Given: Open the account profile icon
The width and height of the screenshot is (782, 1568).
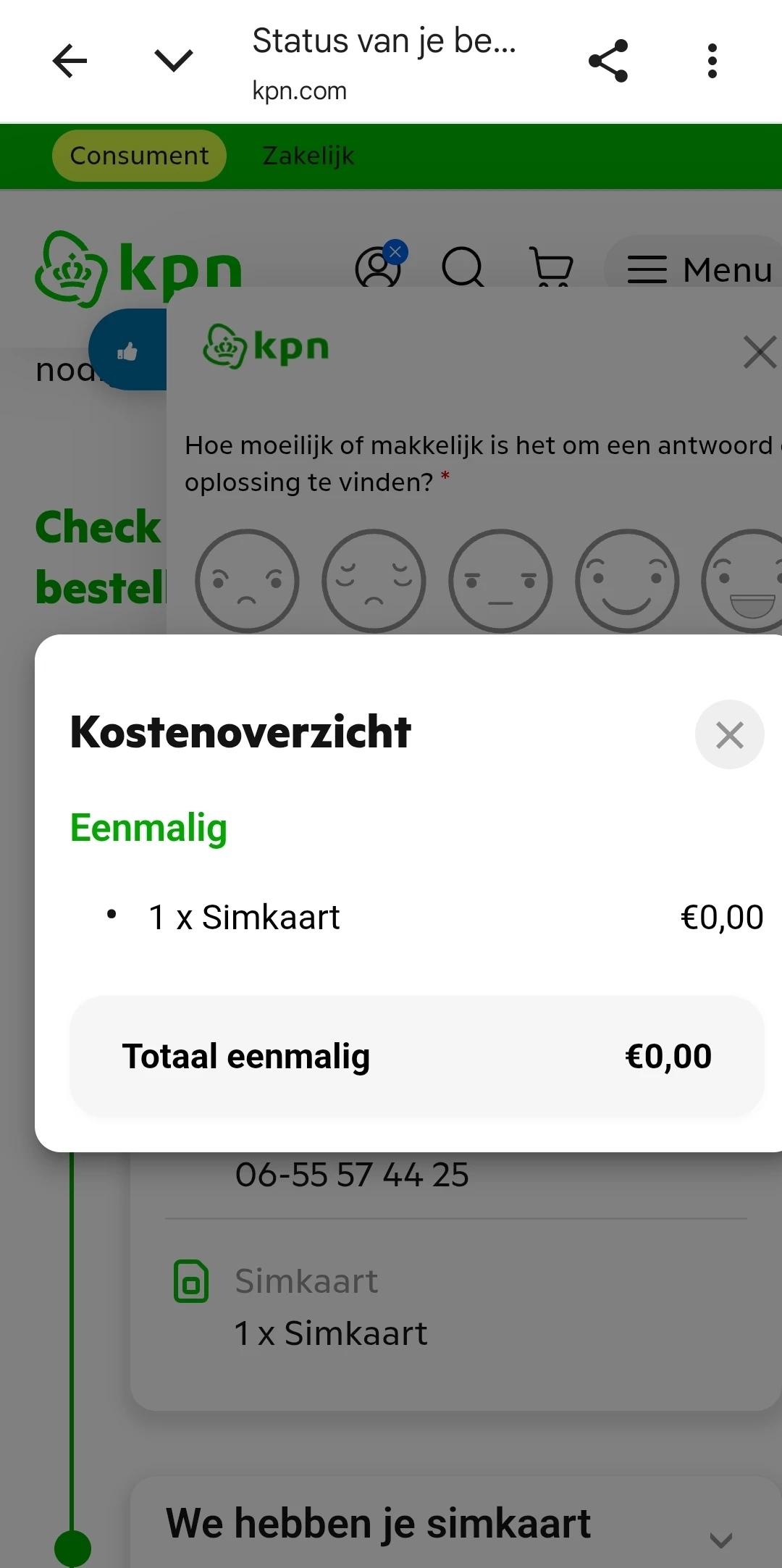Looking at the screenshot, I should [378, 267].
